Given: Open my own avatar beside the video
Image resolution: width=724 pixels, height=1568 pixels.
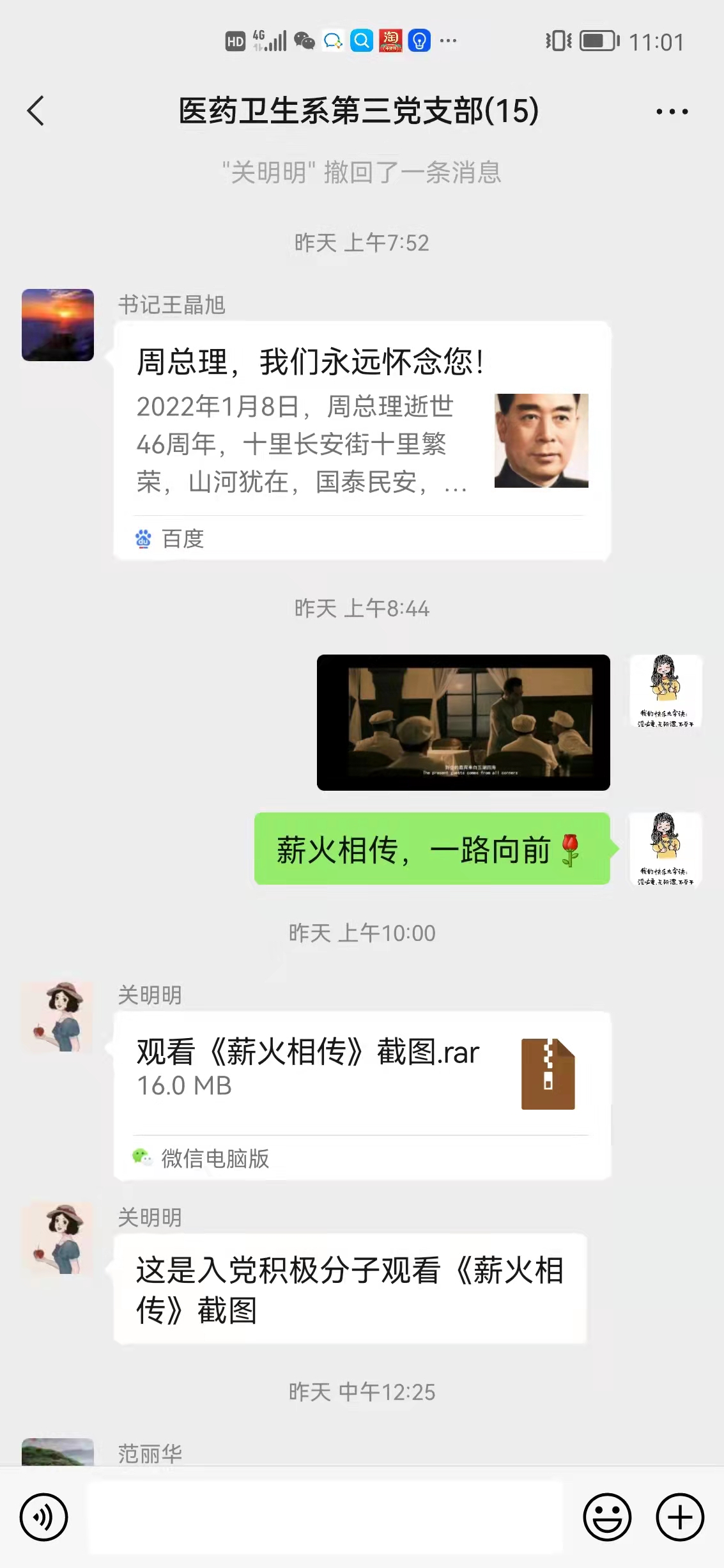Looking at the screenshot, I should click(666, 691).
